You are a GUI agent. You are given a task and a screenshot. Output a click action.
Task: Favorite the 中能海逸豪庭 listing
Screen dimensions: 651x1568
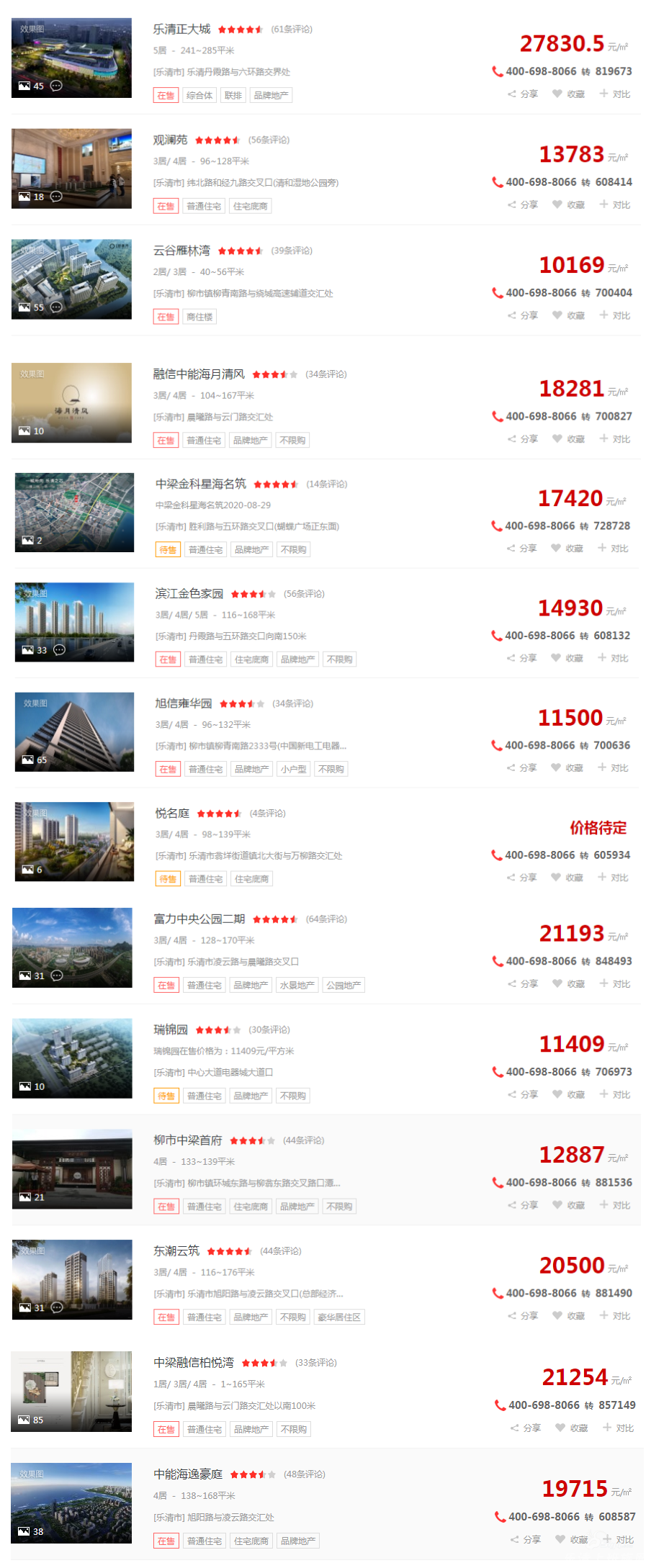click(572, 1539)
